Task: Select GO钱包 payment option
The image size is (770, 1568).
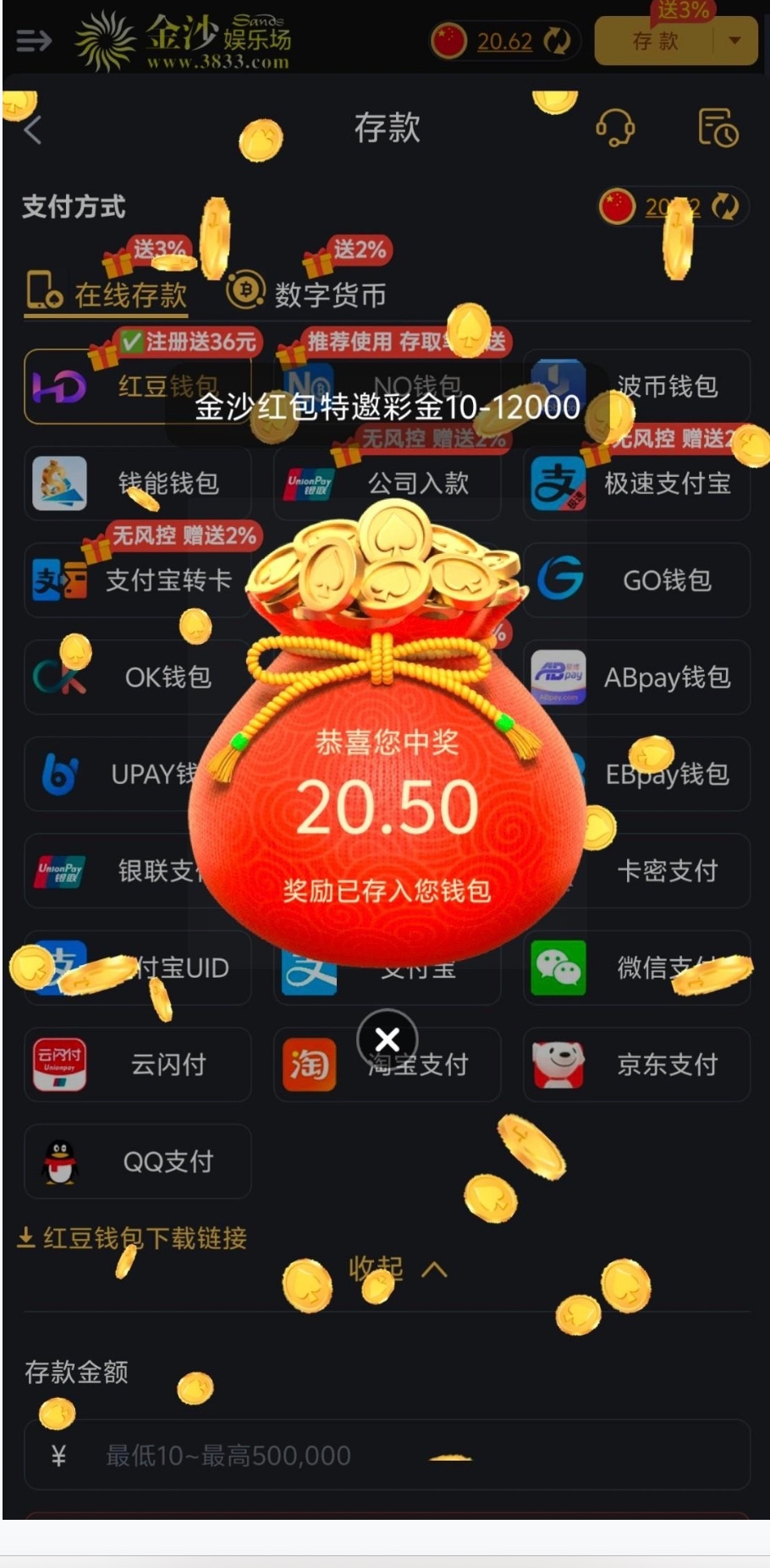Action: 636,580
